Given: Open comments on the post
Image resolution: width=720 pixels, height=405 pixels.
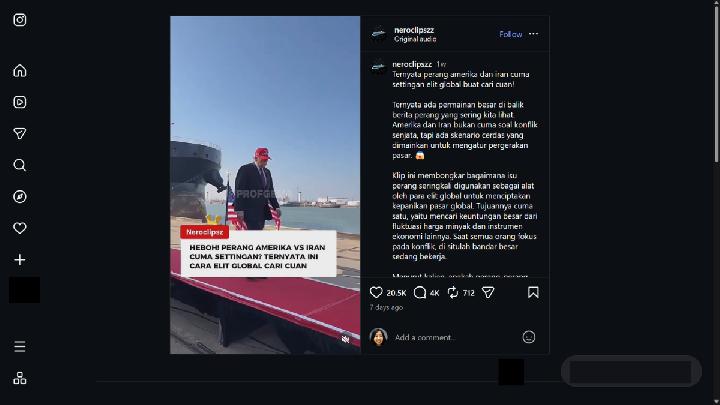Looking at the screenshot, I should pyautogui.click(x=420, y=292).
